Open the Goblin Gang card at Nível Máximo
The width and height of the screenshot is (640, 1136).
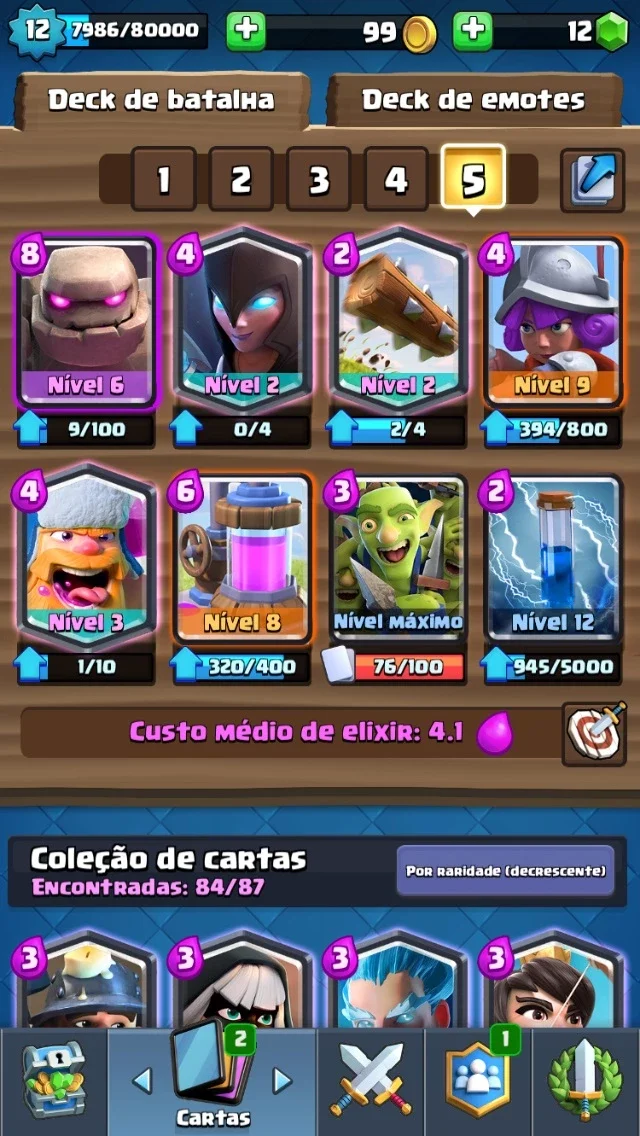click(x=398, y=559)
